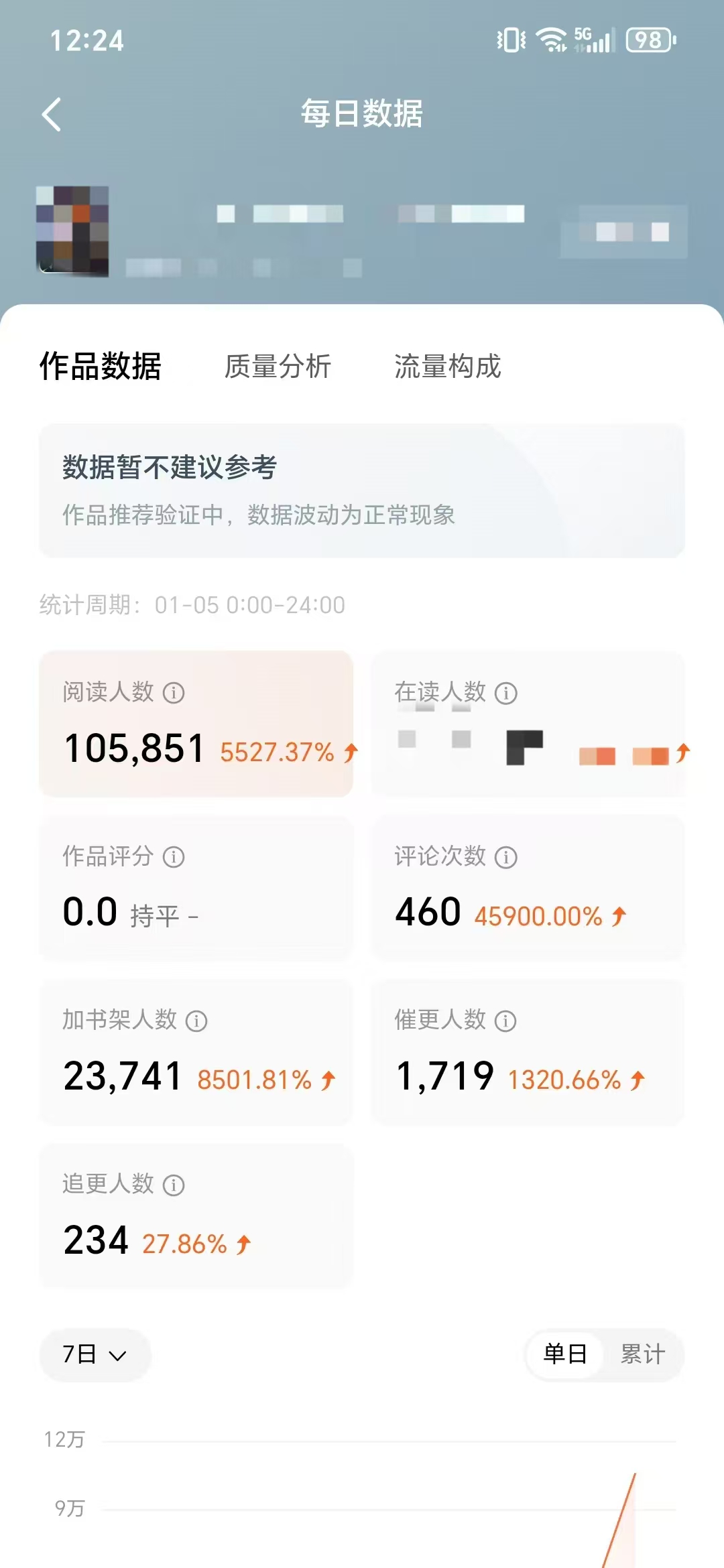
Task: Select the 评论次数 data card
Action: 528,888
